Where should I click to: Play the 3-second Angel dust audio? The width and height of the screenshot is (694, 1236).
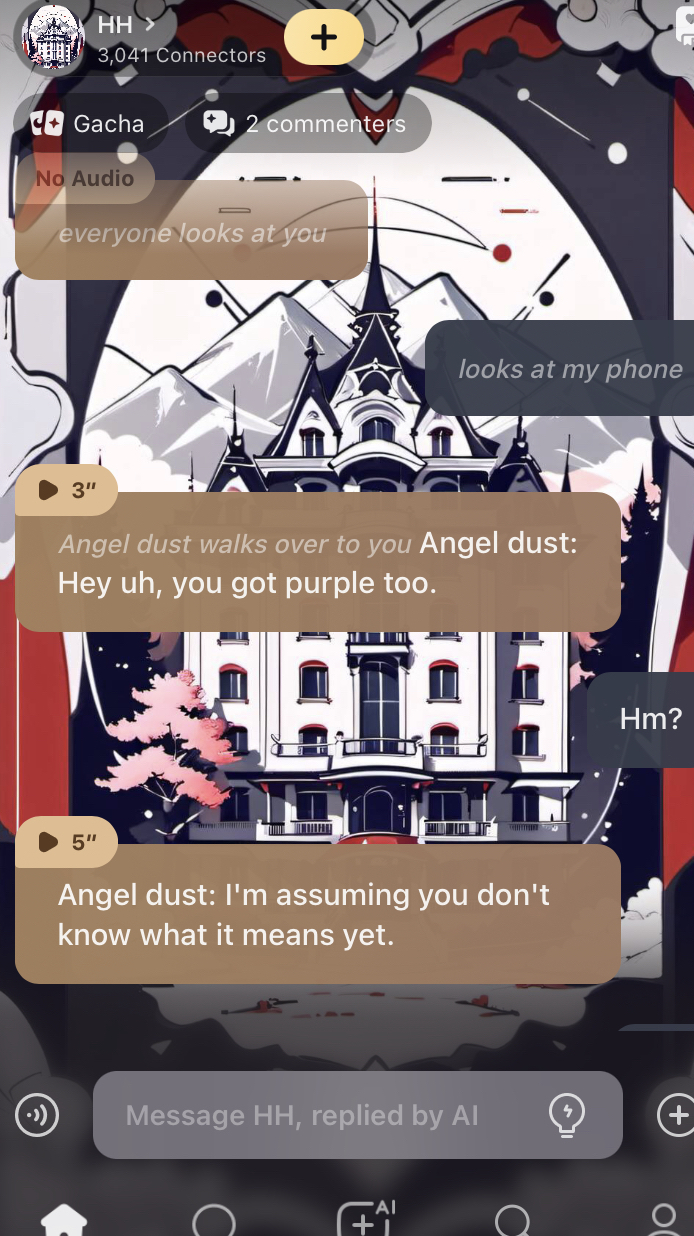(x=66, y=490)
